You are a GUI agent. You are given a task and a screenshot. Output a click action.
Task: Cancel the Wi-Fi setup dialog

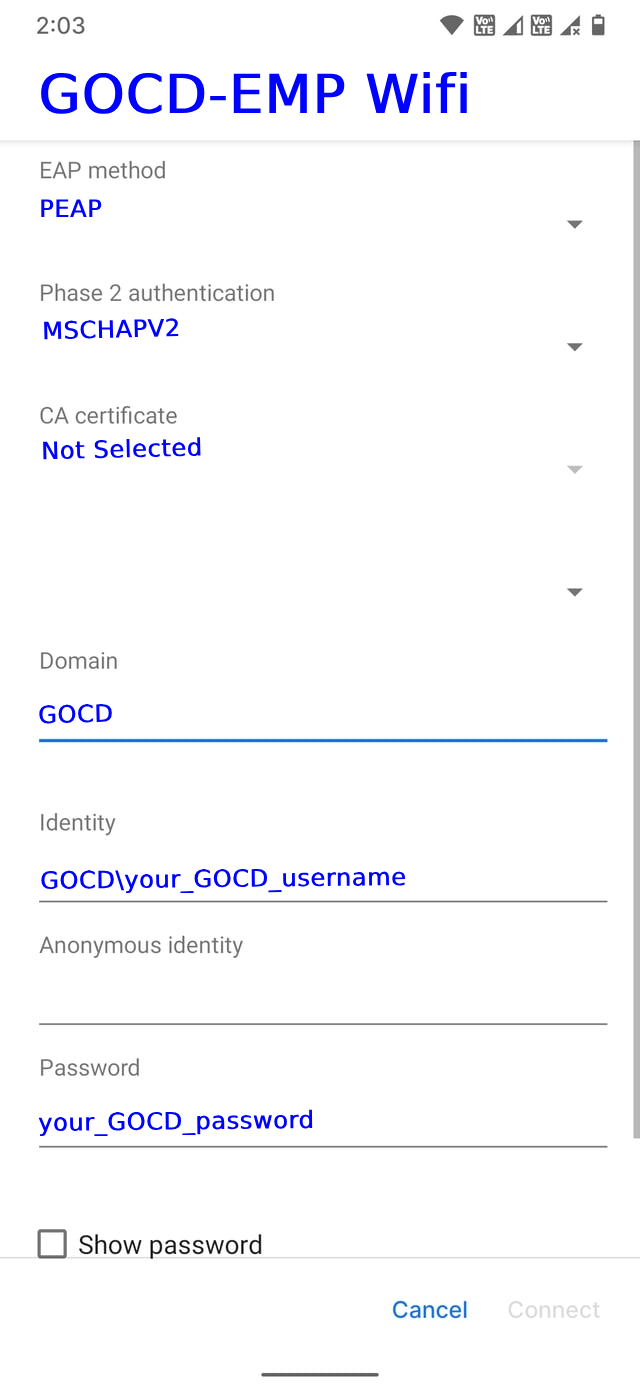click(430, 1310)
